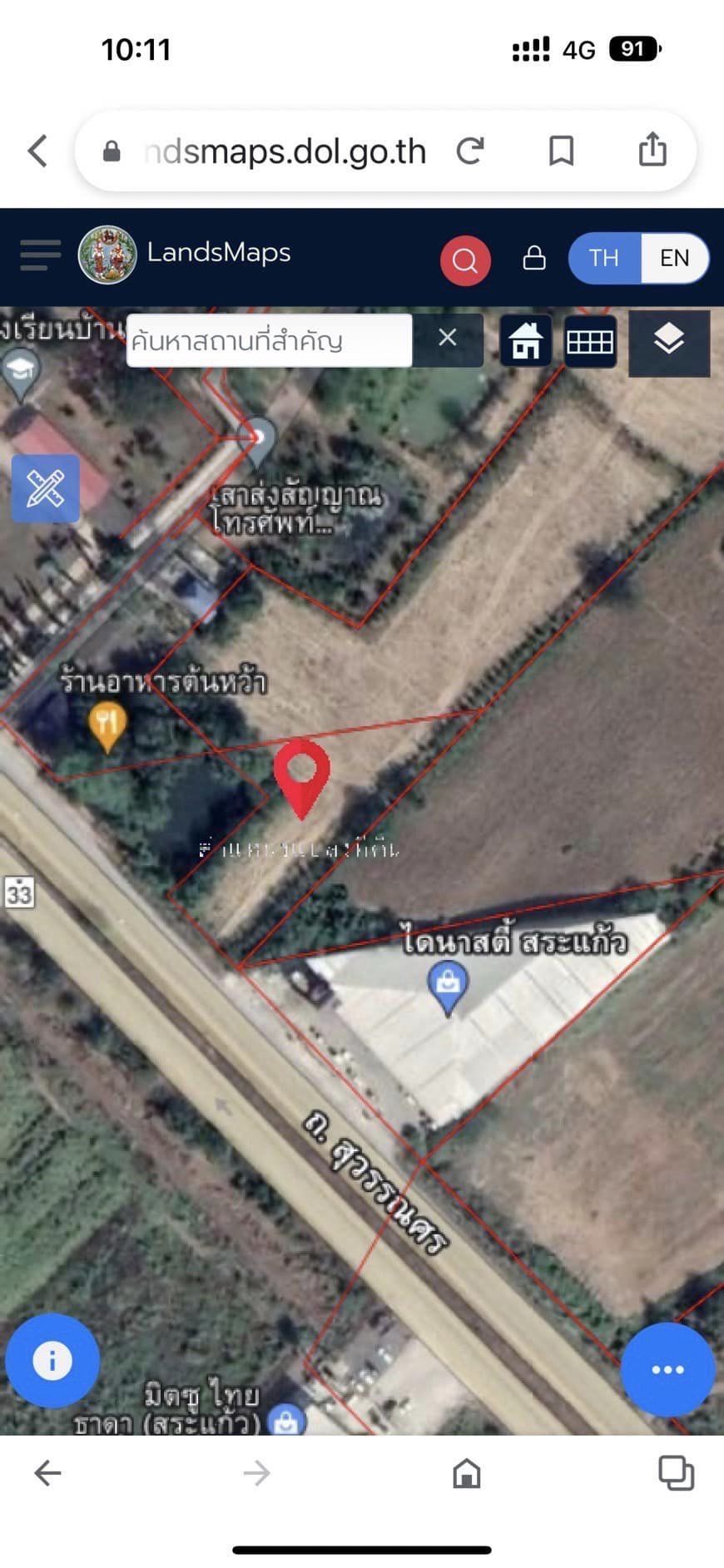This screenshot has width=724, height=1568.
Task: Open the blue three-dots more button
Action: pos(668,1369)
